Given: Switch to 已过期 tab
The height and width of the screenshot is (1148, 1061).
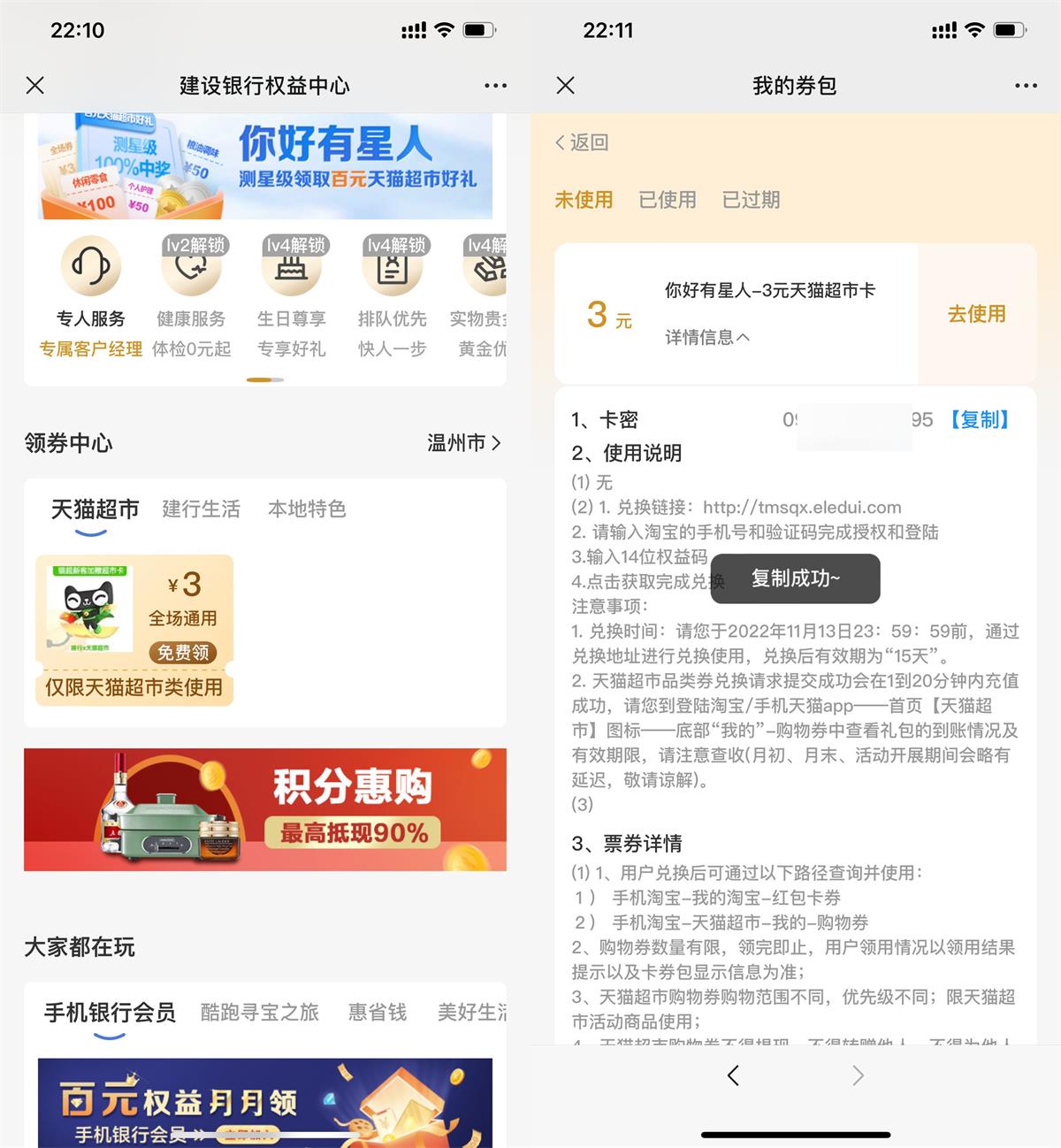Looking at the screenshot, I should point(751,200).
